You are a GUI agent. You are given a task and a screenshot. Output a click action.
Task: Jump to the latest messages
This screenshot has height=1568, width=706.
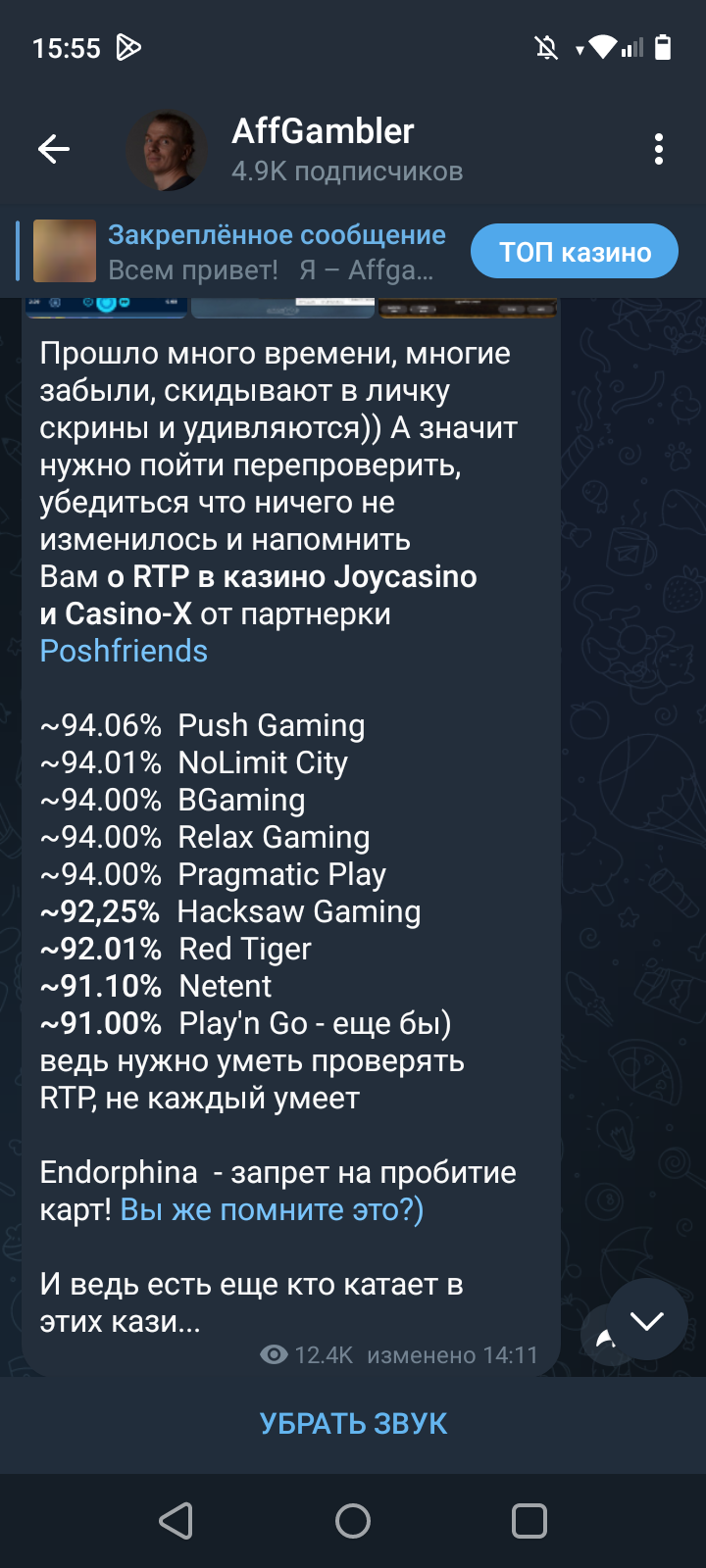647,1319
